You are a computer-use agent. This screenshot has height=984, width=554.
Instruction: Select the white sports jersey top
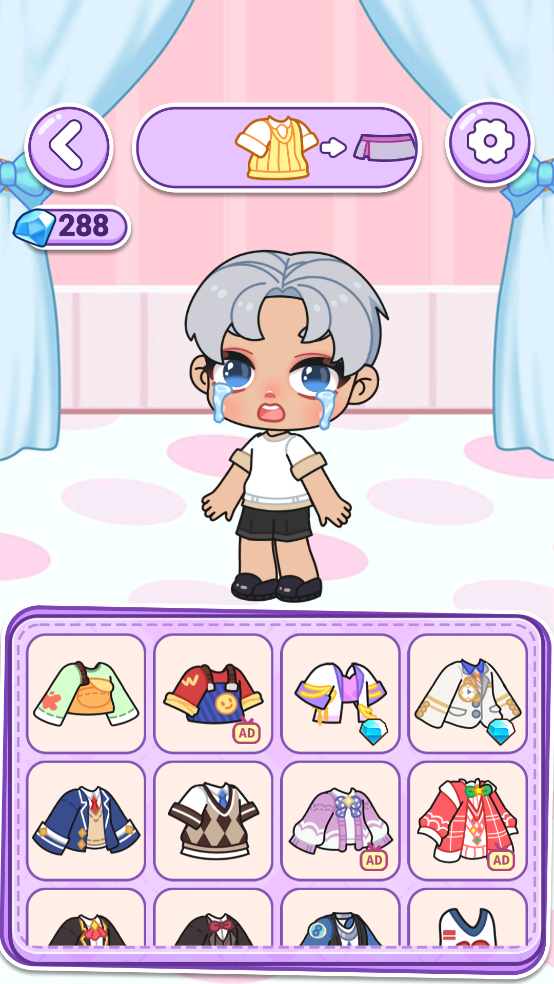pyautogui.click(x=467, y=919)
